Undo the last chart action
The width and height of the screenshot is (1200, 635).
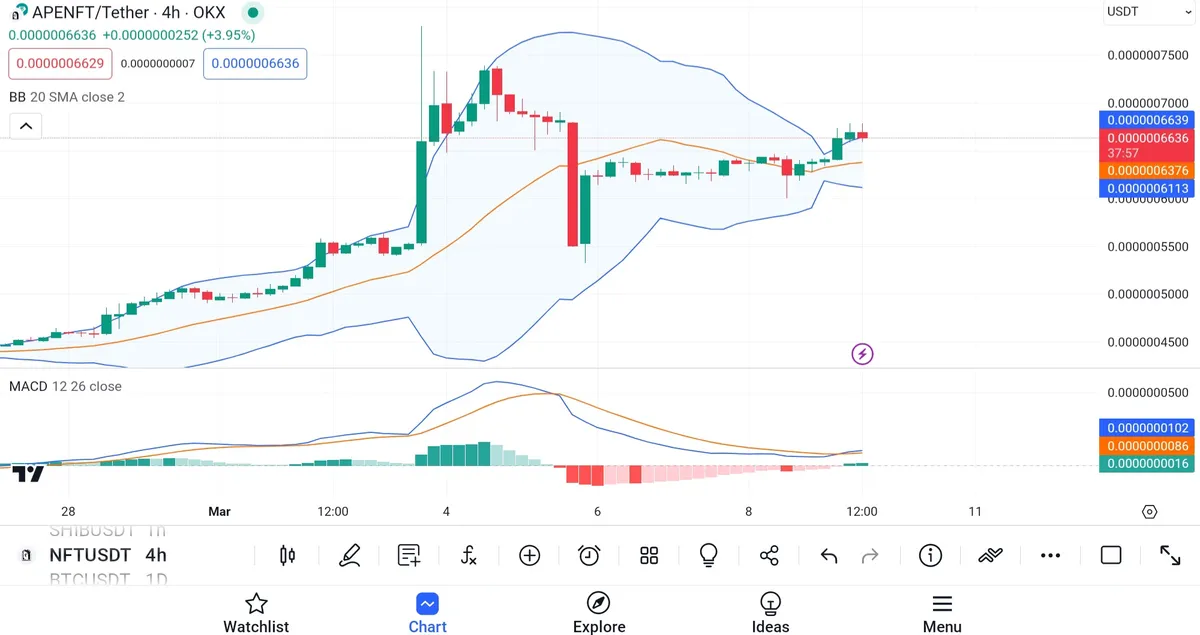tap(829, 555)
